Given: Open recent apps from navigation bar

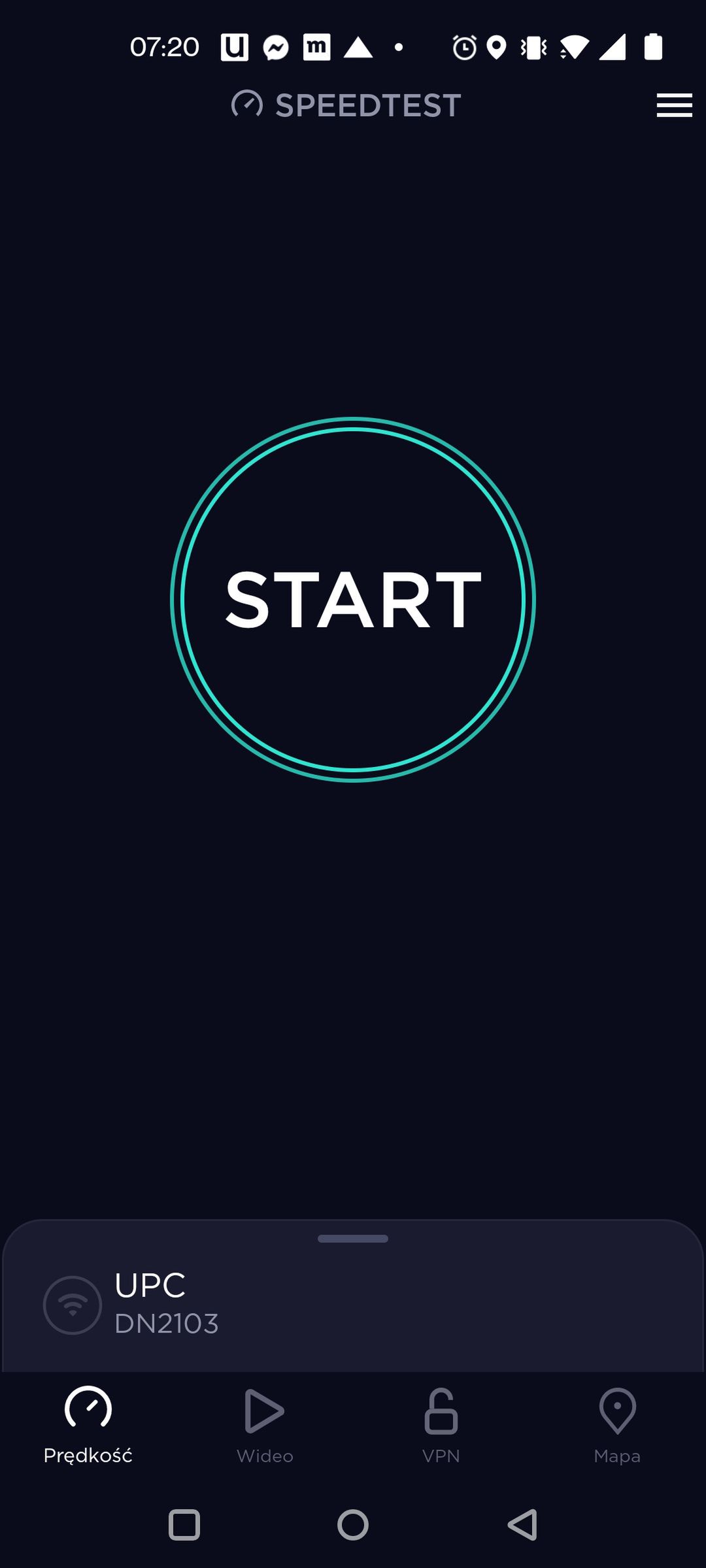Looking at the screenshot, I should (x=184, y=1525).
